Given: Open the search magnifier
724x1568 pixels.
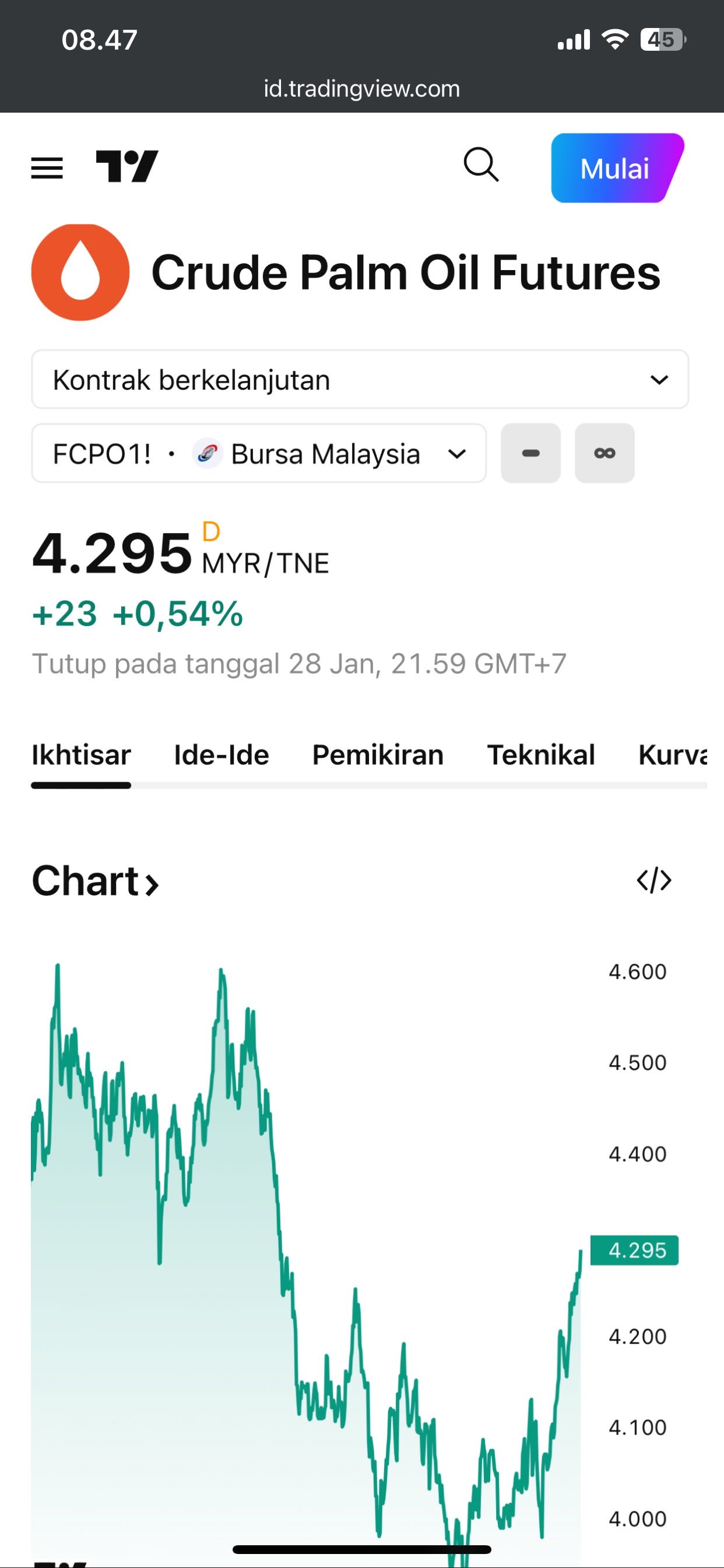Looking at the screenshot, I should pos(481,165).
